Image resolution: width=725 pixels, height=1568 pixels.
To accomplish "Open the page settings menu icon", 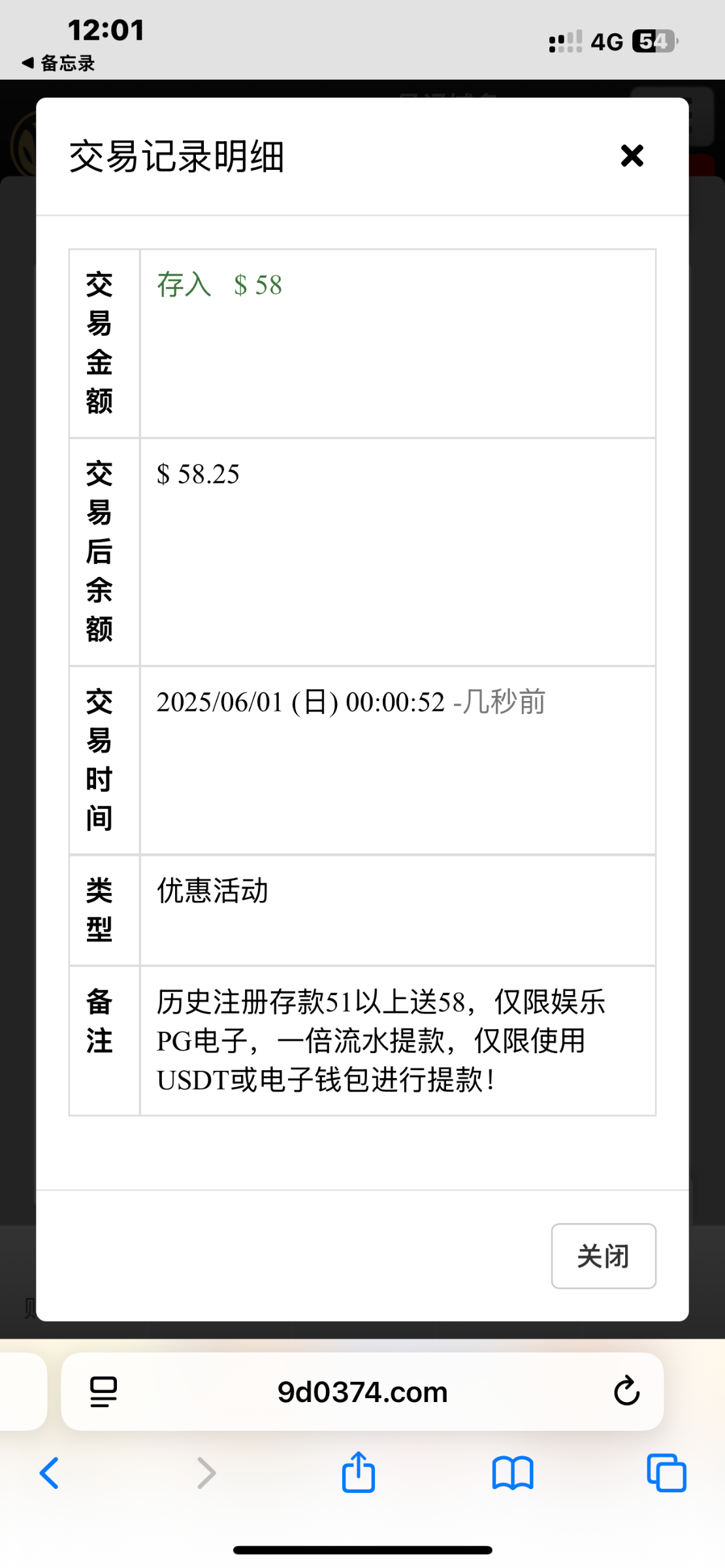I will [x=103, y=1392].
